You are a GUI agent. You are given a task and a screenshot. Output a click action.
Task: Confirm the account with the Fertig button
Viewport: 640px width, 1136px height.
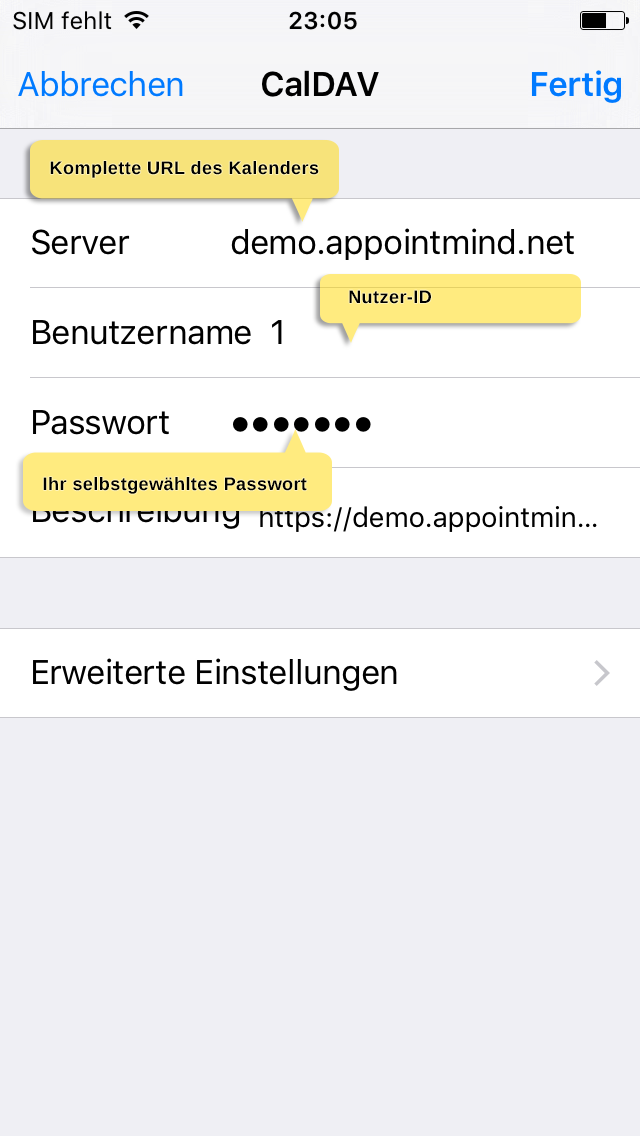(x=576, y=85)
